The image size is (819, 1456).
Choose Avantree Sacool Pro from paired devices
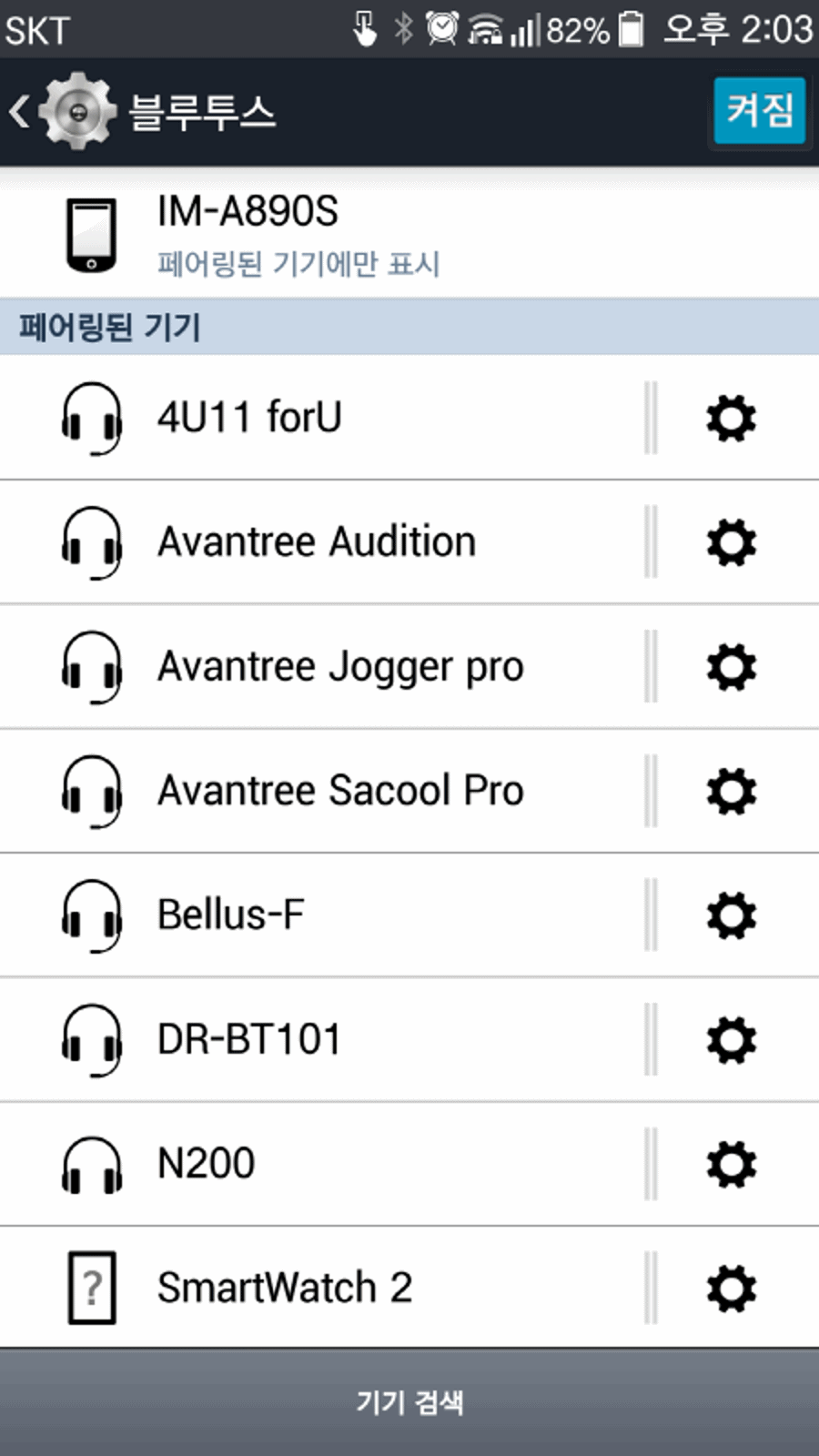[x=322, y=791]
